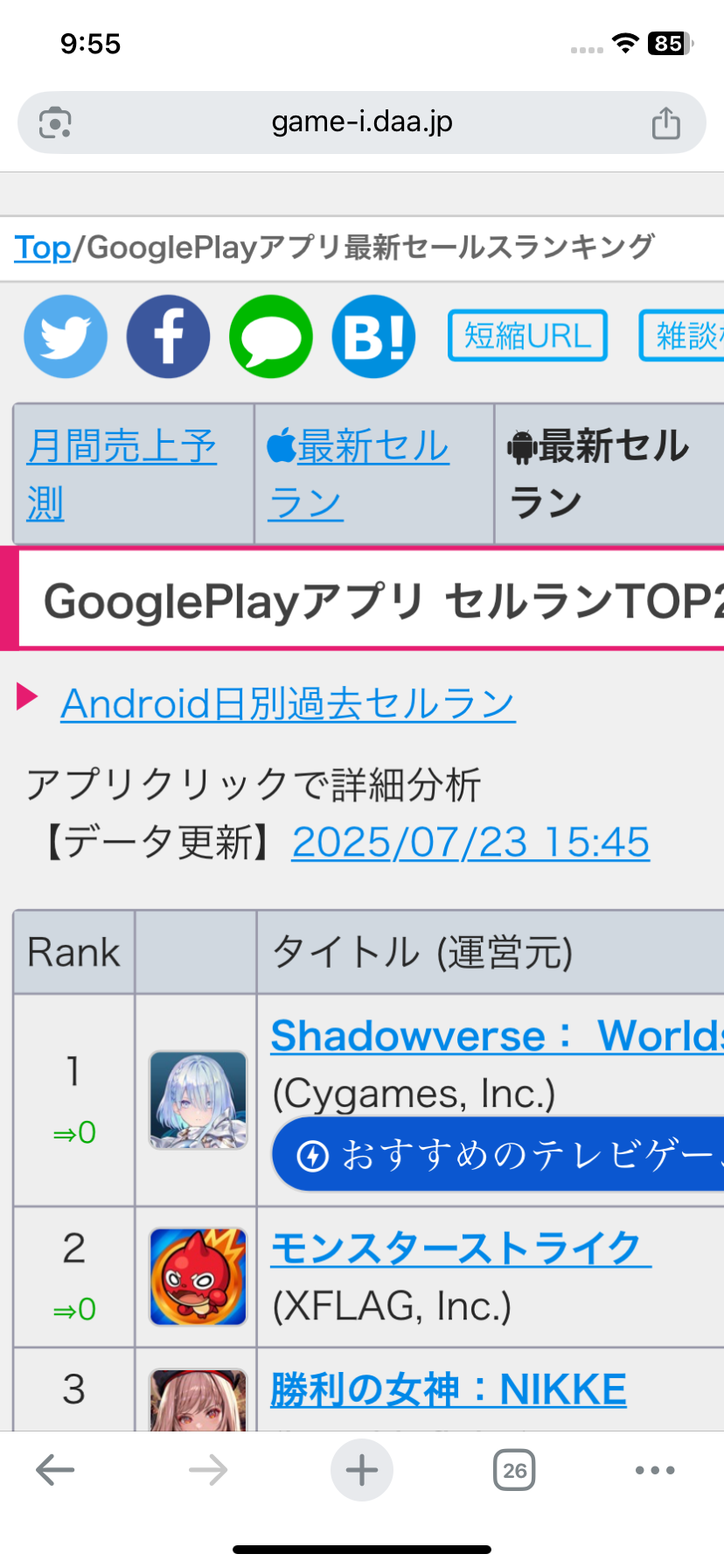Viewport: 724px width, 1568px height.
Task: Tap the share icon in address bar
Action: tap(665, 122)
